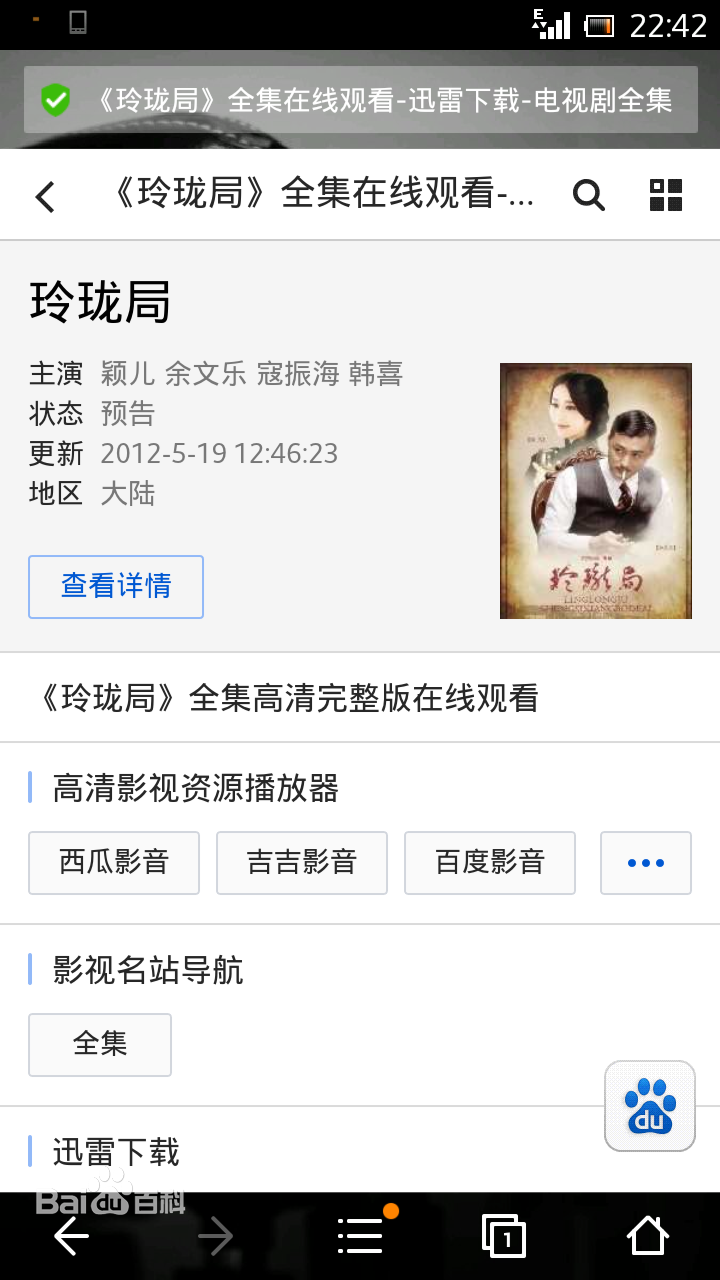This screenshot has height=1280, width=720.
Task: Open the tab switcher showing 1 tab
Action: click(x=504, y=1236)
